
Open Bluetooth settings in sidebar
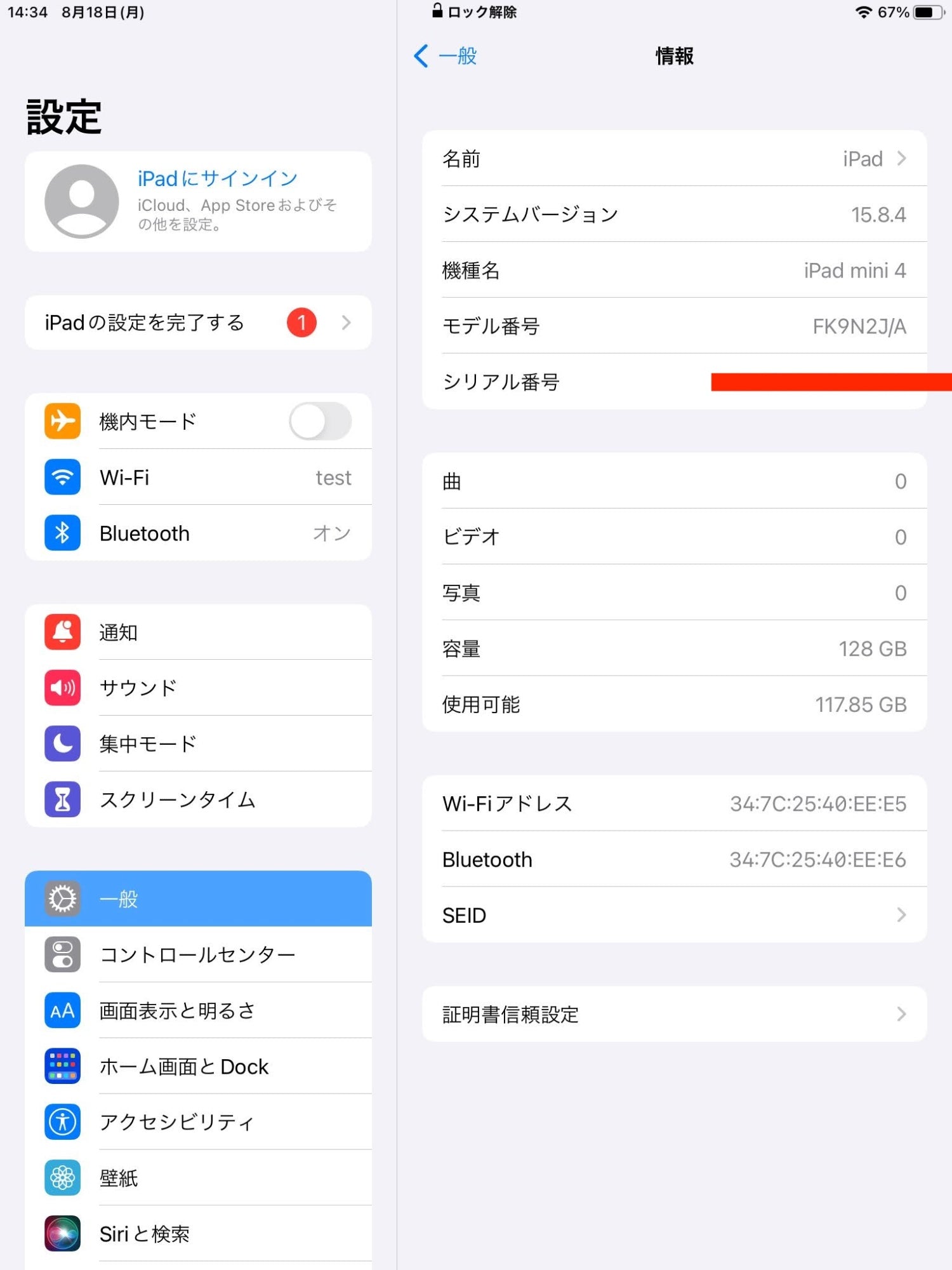198,533
